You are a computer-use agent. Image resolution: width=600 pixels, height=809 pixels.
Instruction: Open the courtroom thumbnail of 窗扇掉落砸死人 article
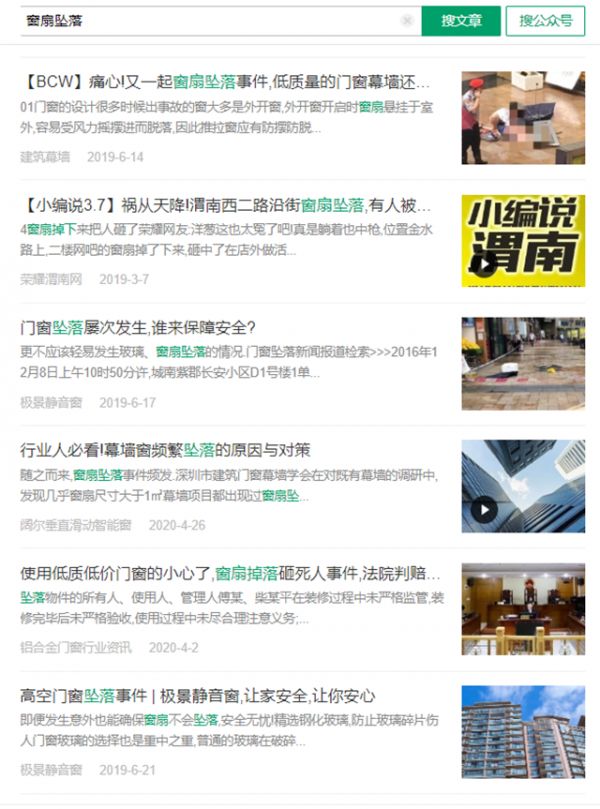point(523,610)
